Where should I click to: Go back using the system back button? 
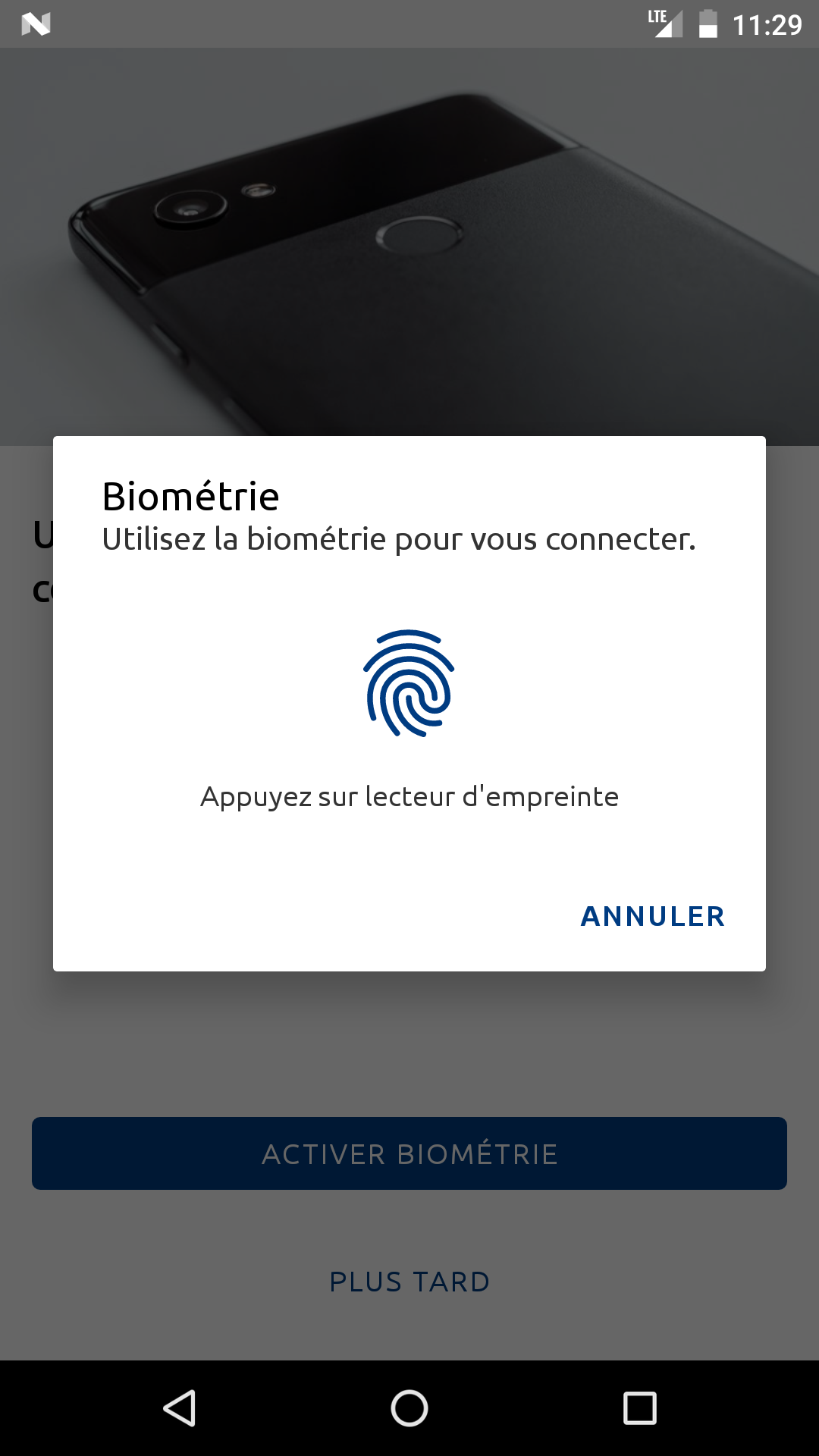[x=180, y=1408]
